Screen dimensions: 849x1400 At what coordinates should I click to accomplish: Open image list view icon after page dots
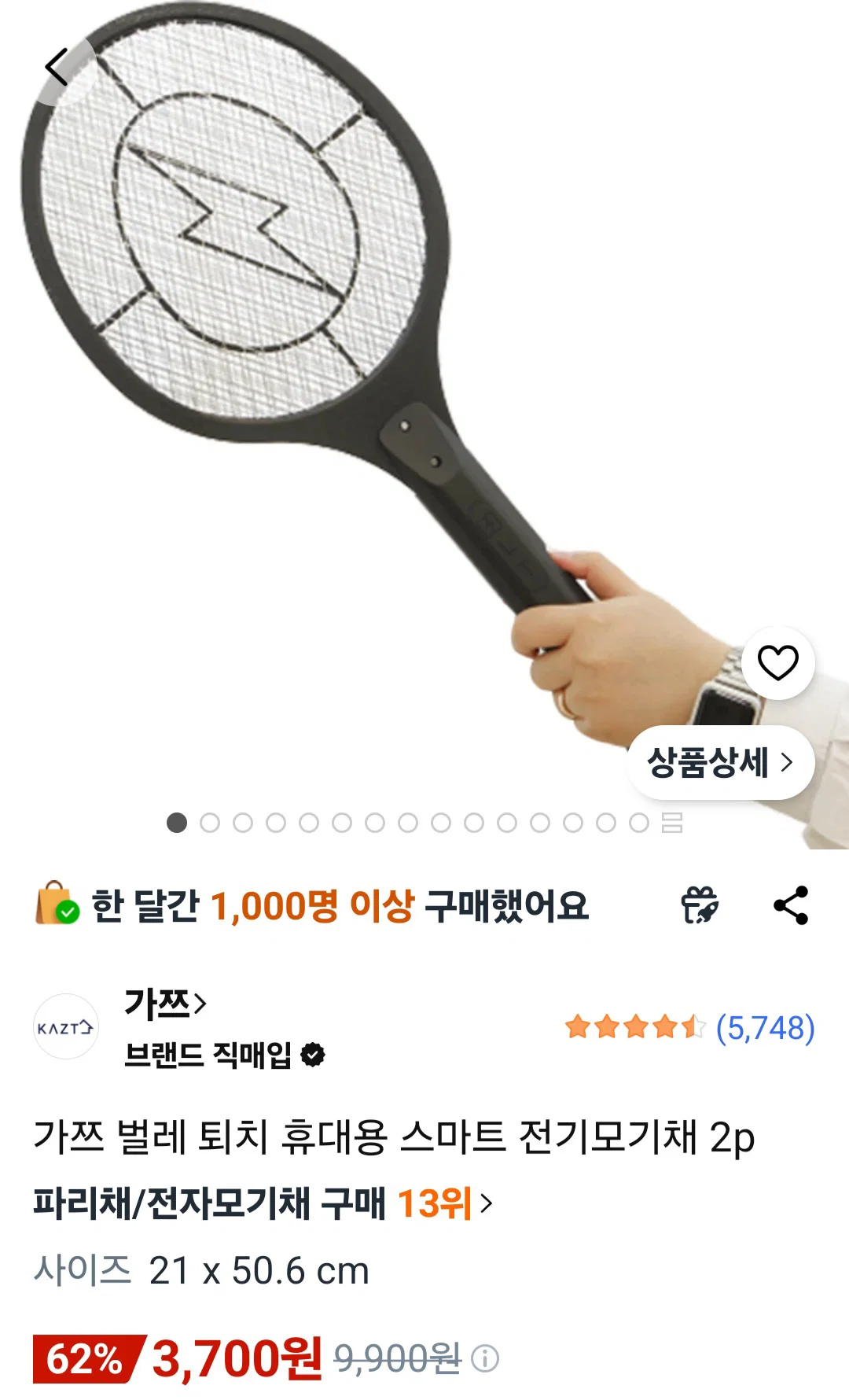pos(672,823)
